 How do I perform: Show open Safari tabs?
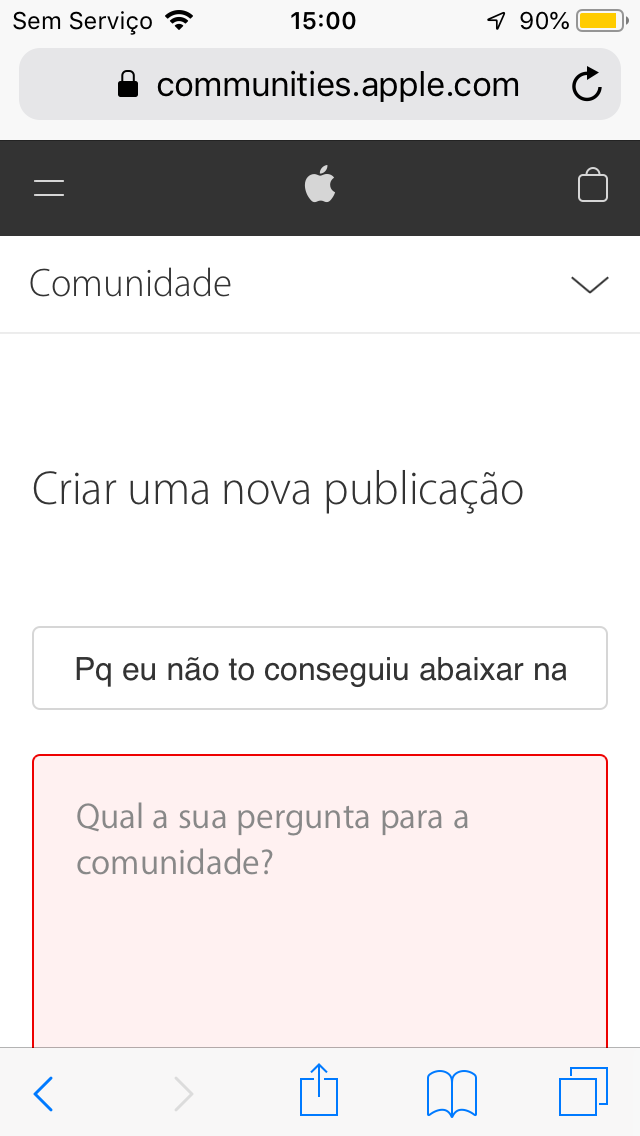pos(583,1093)
